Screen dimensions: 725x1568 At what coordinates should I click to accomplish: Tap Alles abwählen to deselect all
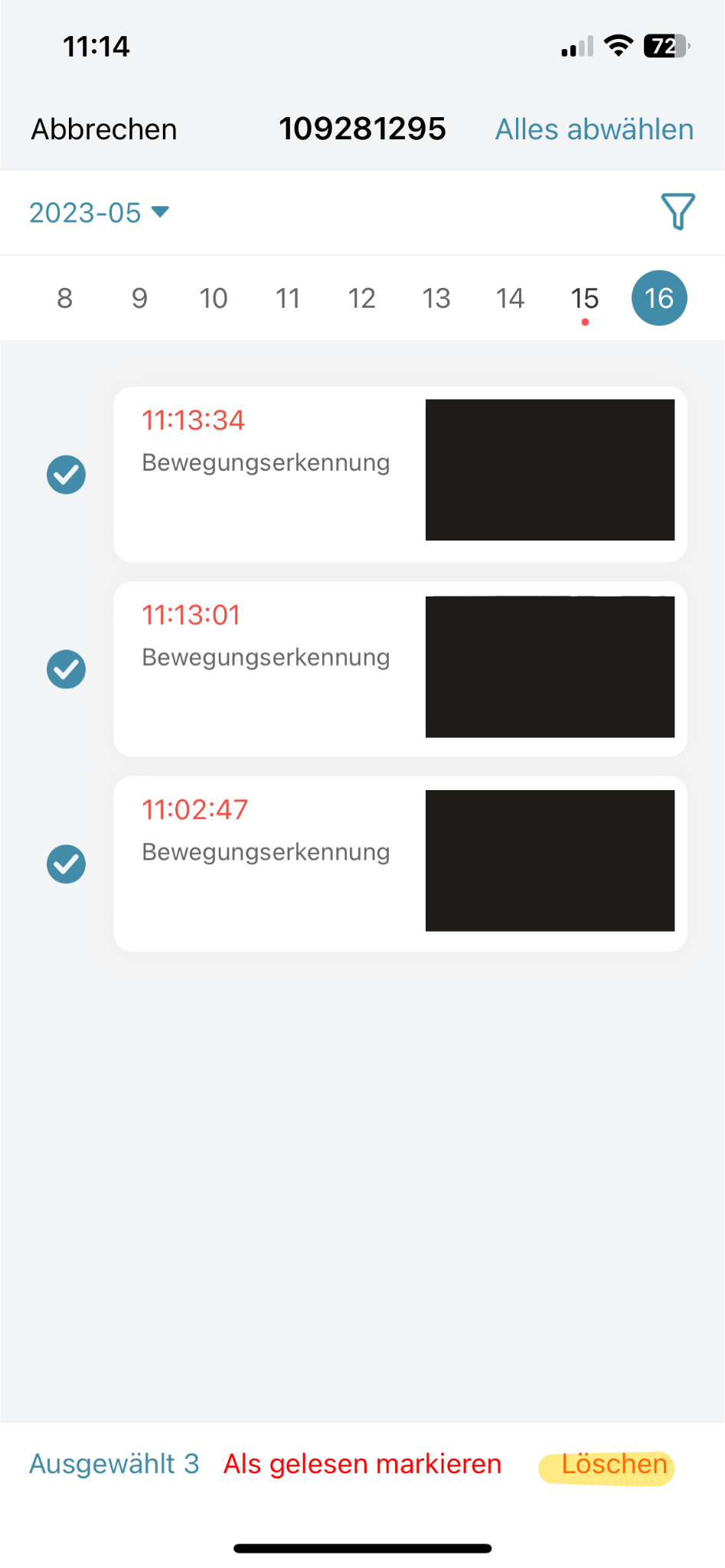click(594, 129)
